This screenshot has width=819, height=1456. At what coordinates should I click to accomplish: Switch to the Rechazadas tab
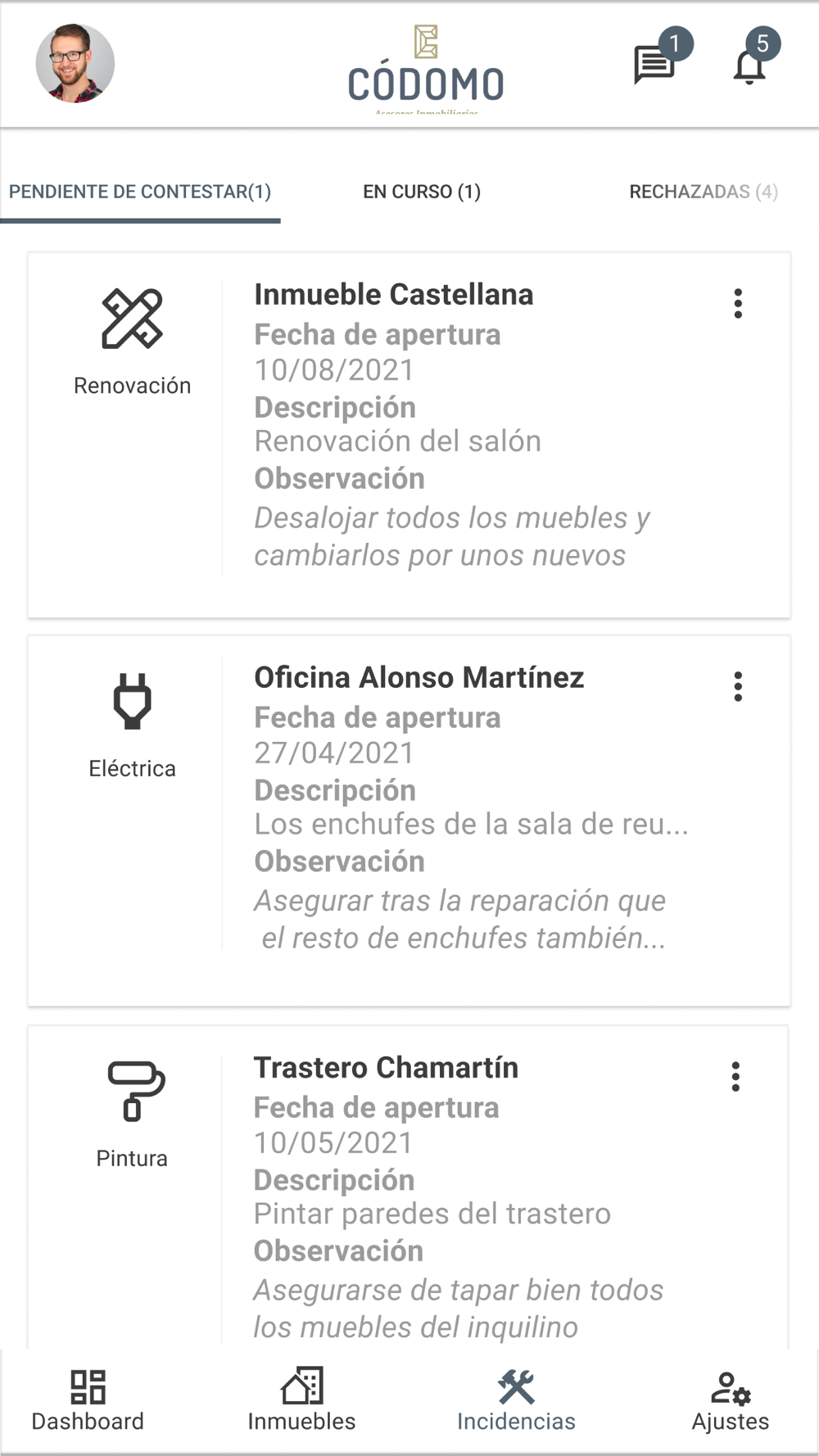(x=704, y=192)
